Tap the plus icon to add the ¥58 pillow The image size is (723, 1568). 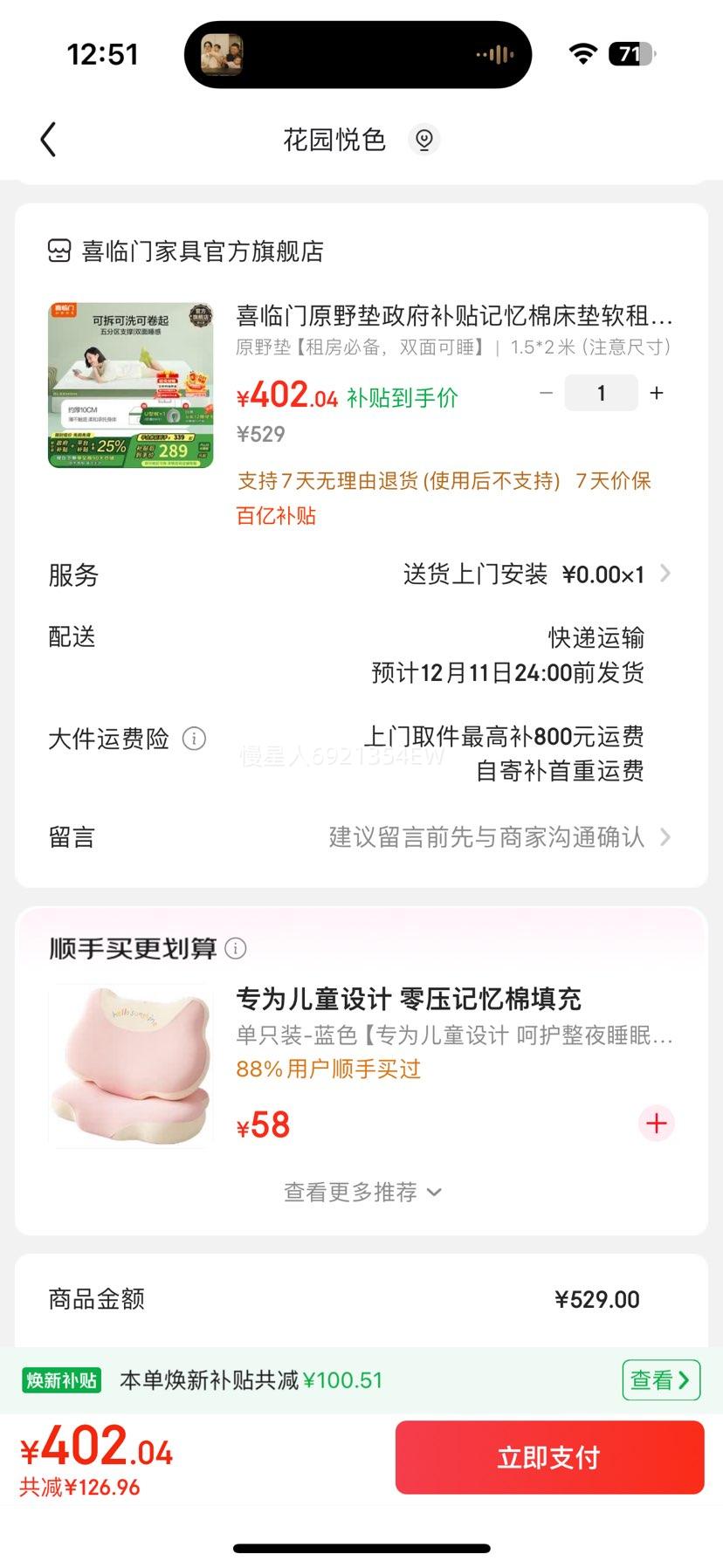656,1124
